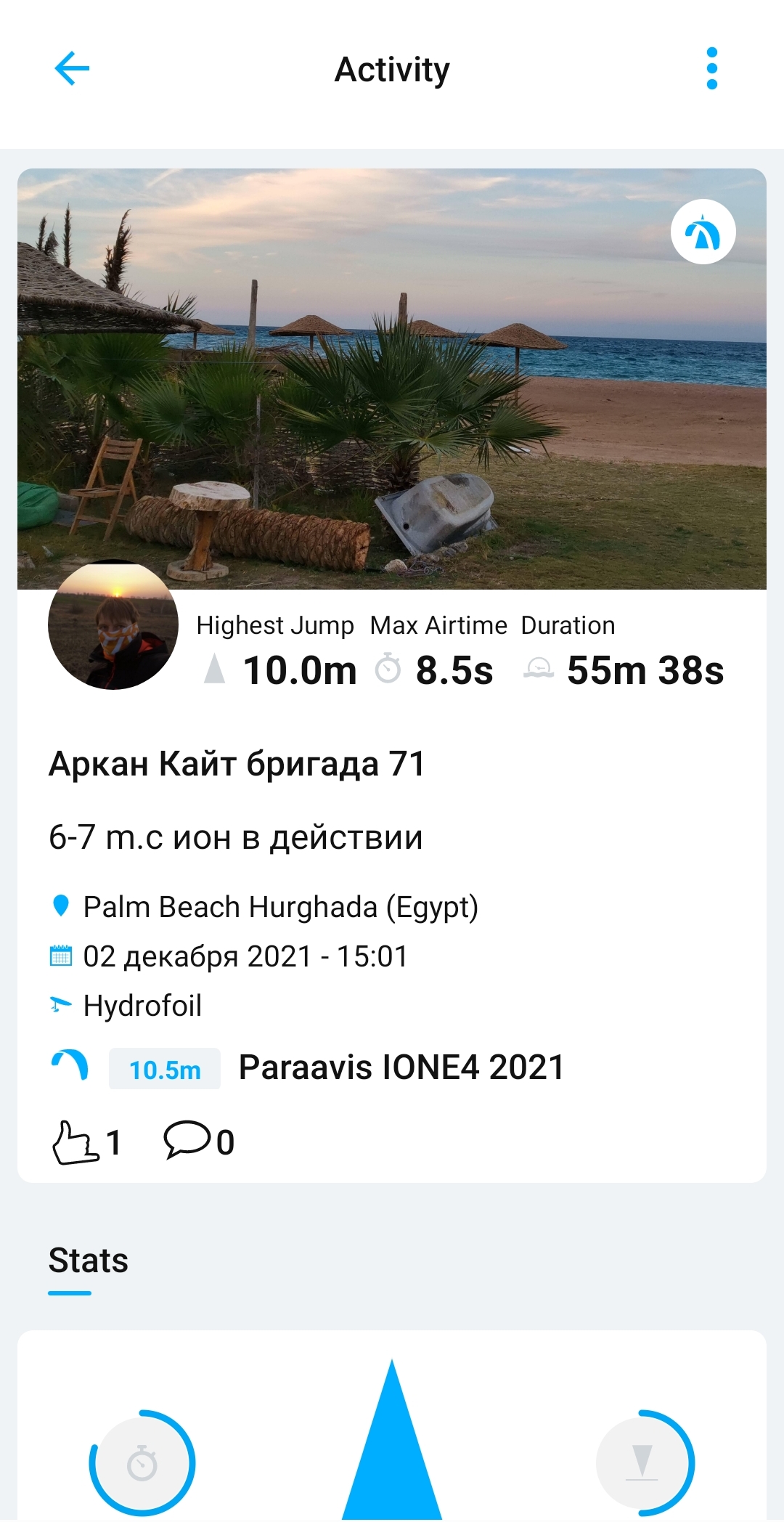Tap the kite badge on beach photo

(703, 232)
